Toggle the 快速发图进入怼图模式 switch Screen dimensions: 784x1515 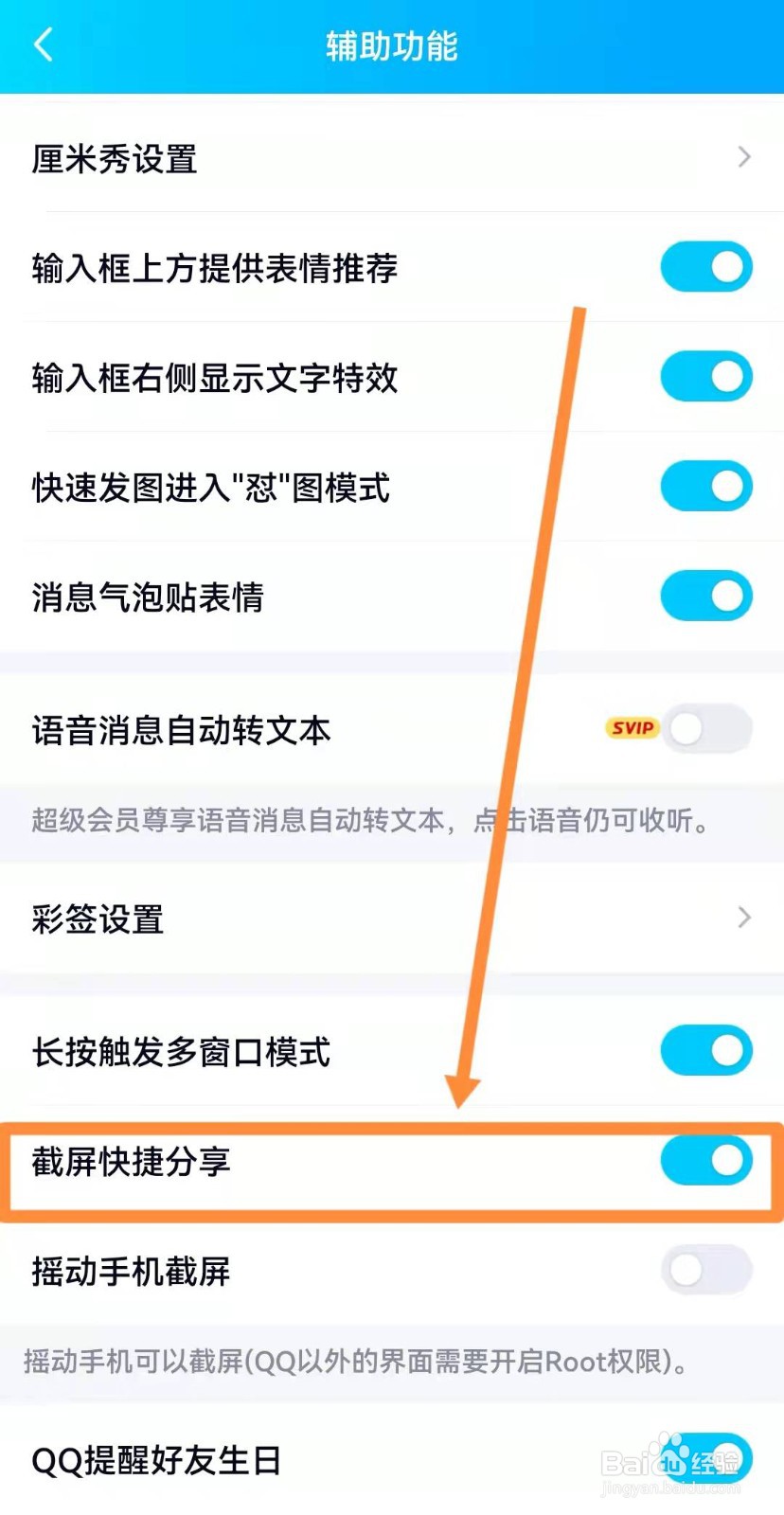point(706,486)
